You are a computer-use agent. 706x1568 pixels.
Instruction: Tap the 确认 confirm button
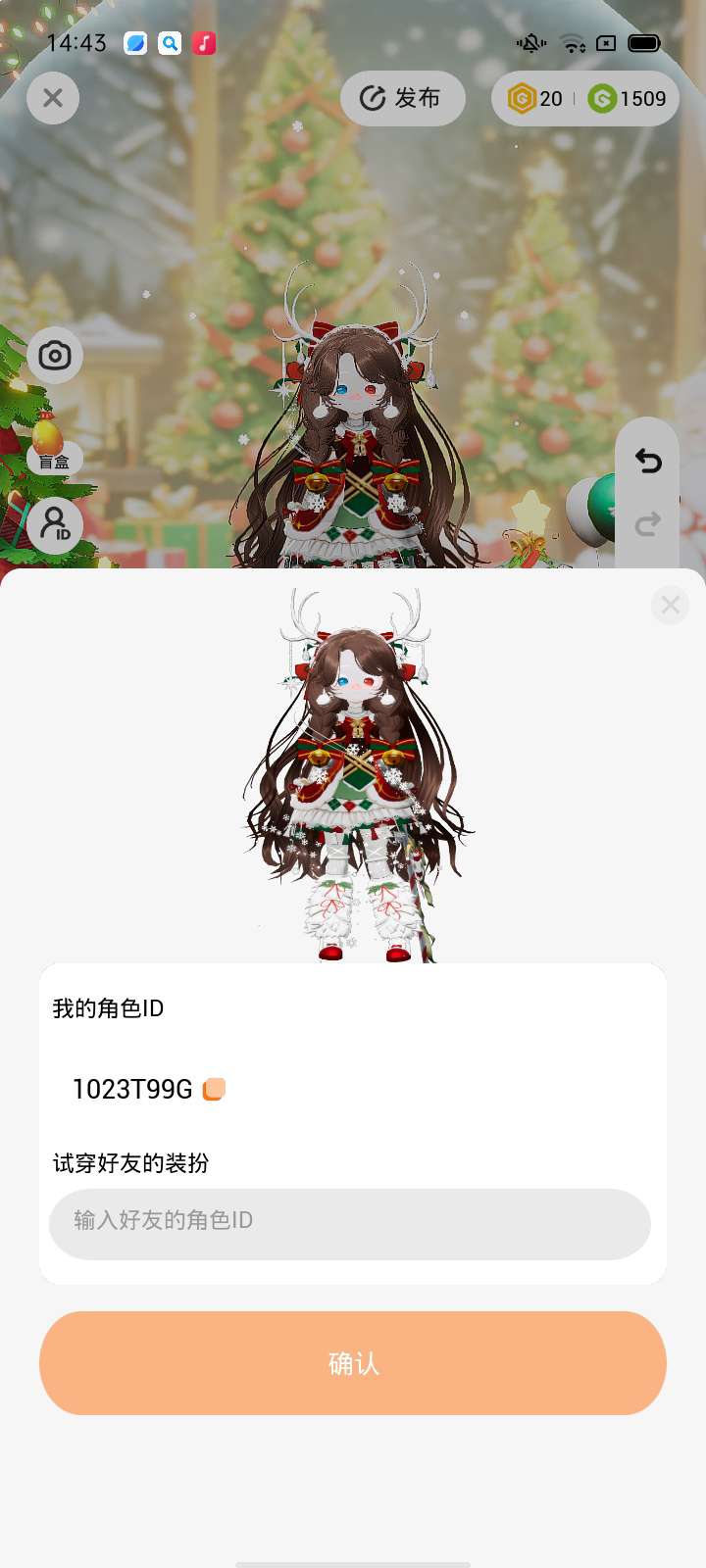(353, 1362)
